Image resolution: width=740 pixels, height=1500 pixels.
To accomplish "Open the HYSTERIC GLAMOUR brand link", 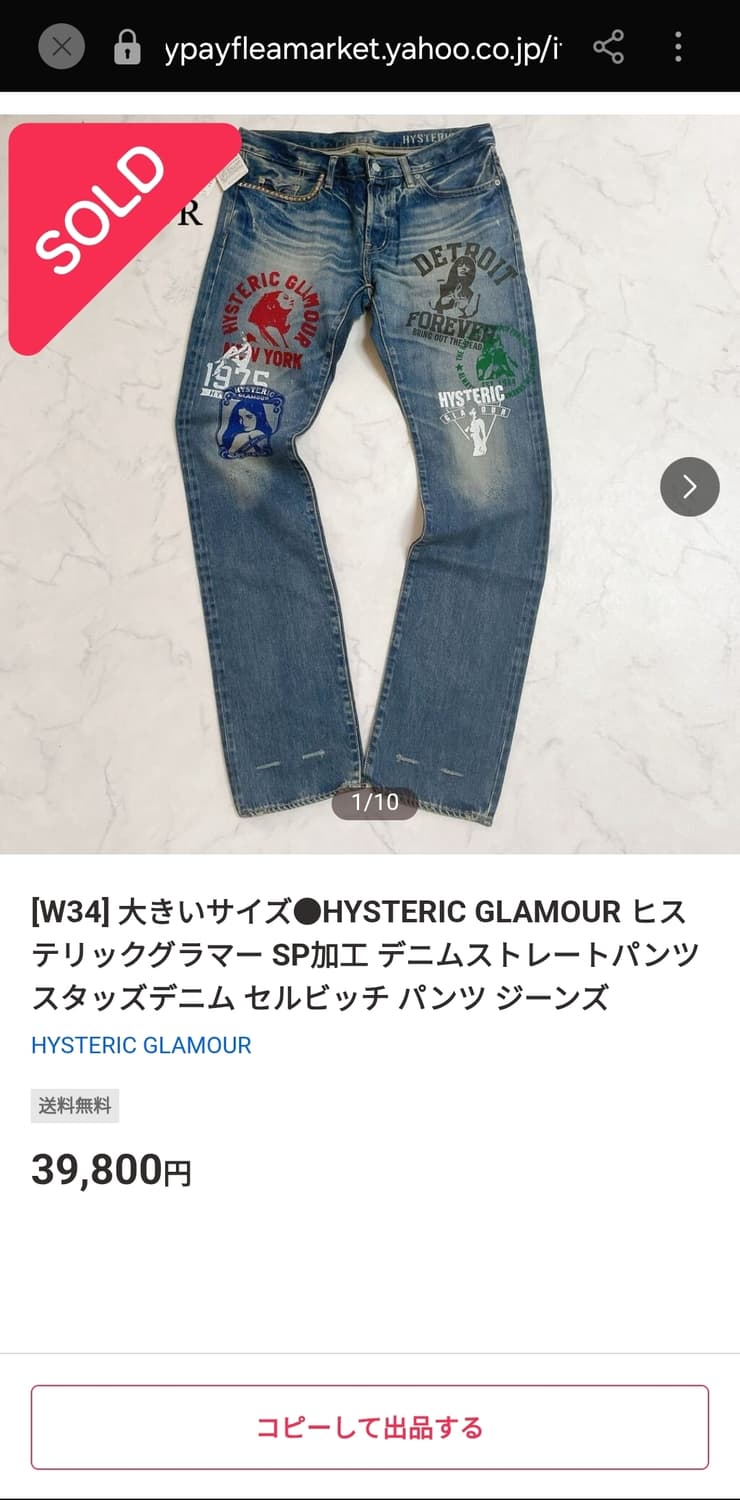I will click(x=141, y=1046).
